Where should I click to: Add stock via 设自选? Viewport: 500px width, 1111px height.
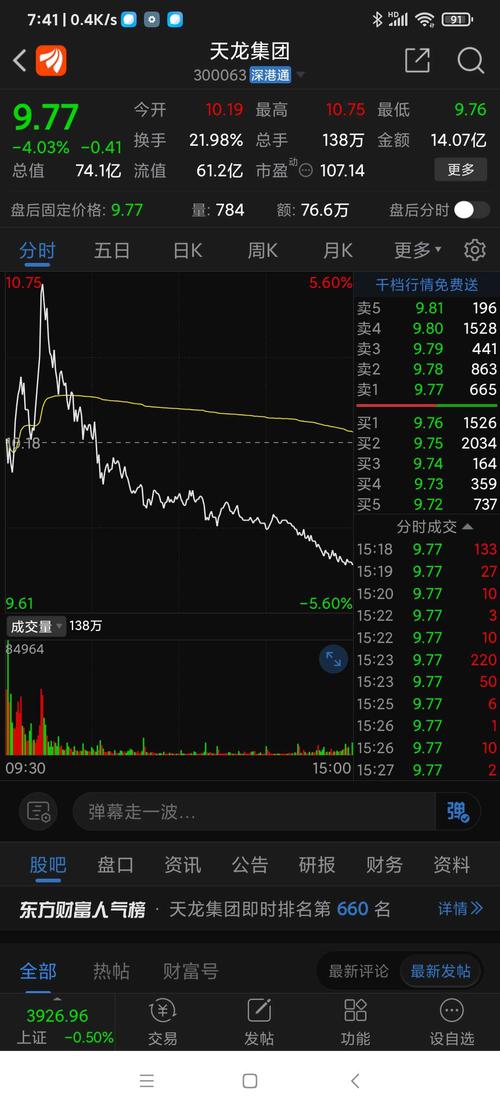click(x=451, y=1022)
